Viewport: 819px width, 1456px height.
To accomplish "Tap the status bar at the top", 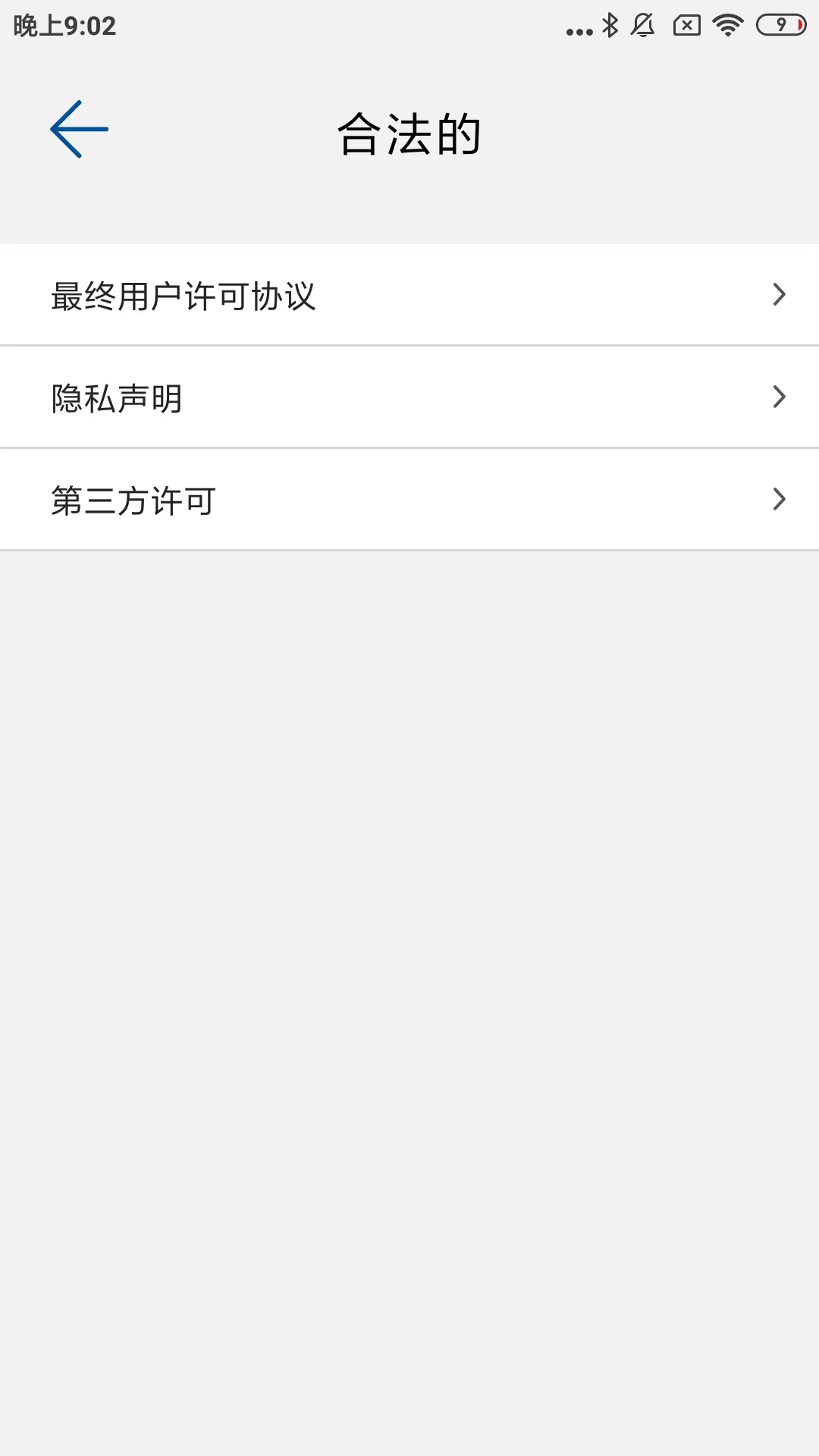I will 409,24.
